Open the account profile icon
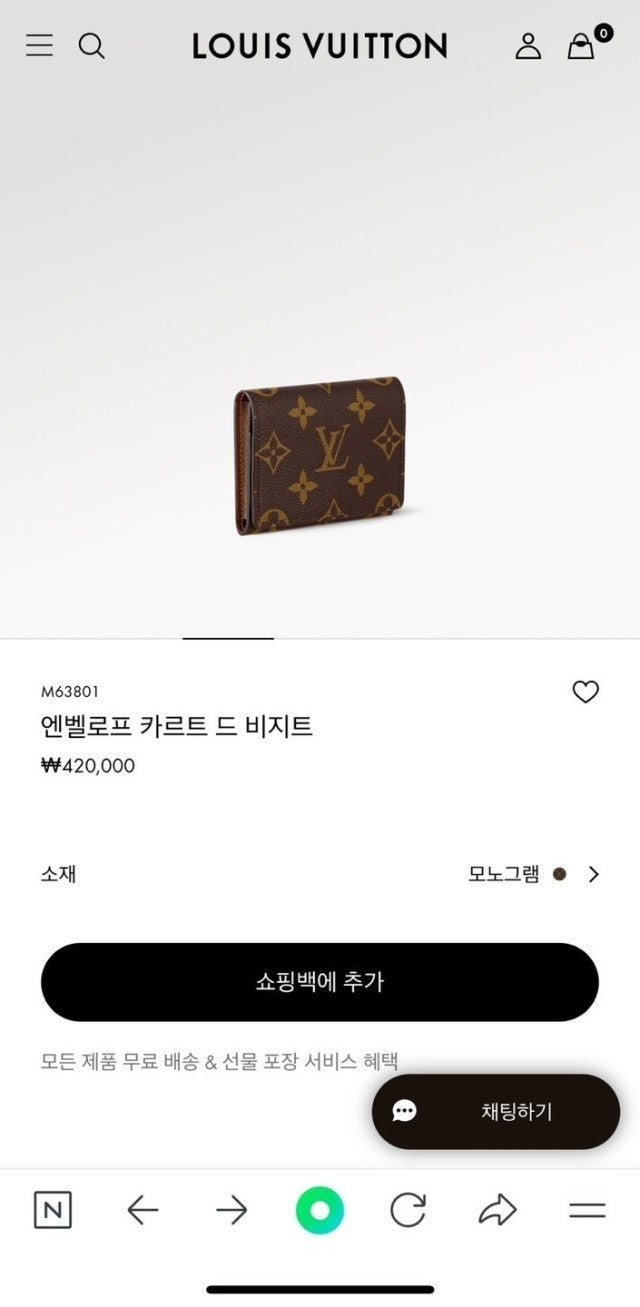640x1307 pixels. tap(527, 46)
